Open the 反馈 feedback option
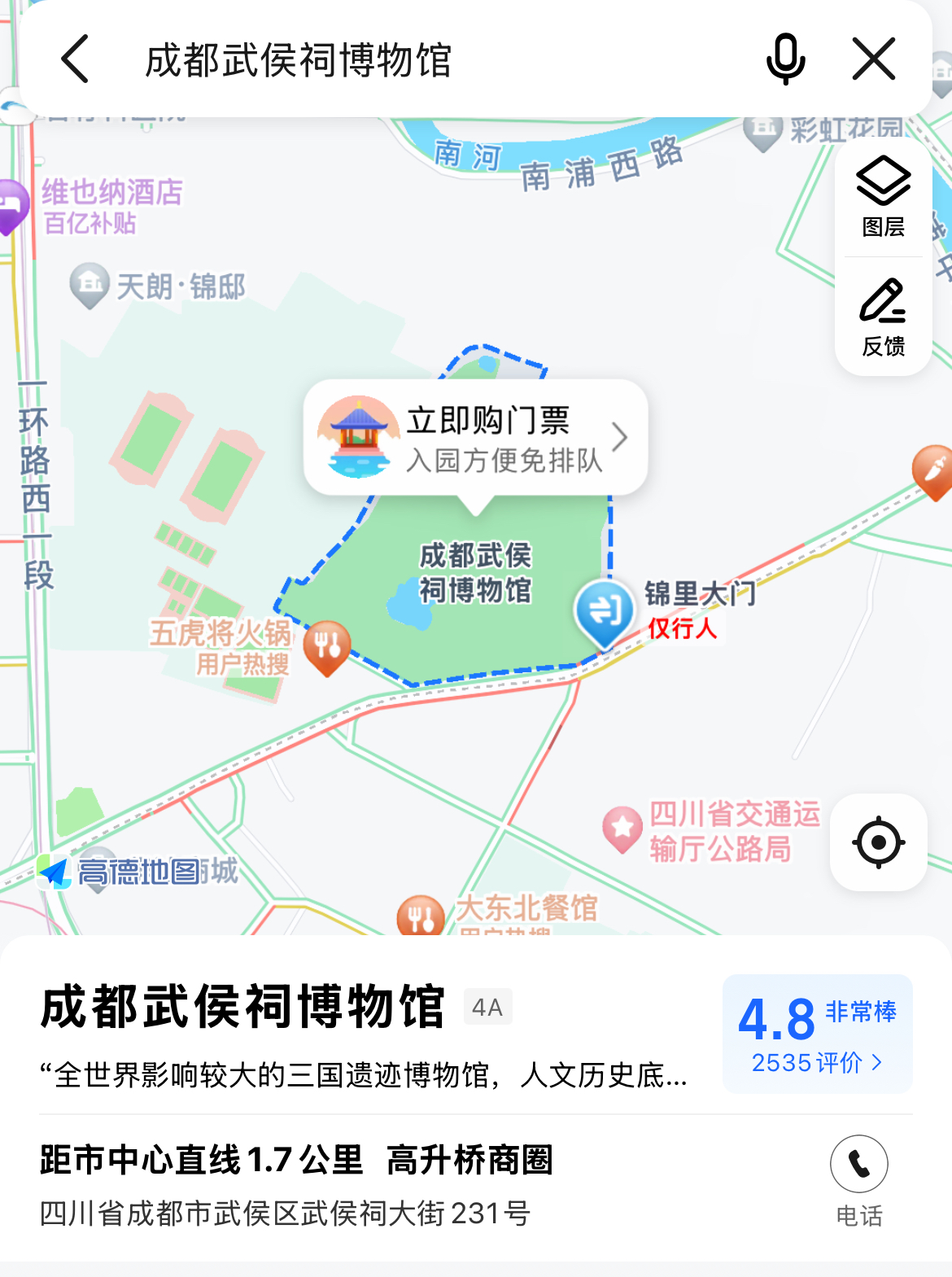 click(x=883, y=317)
